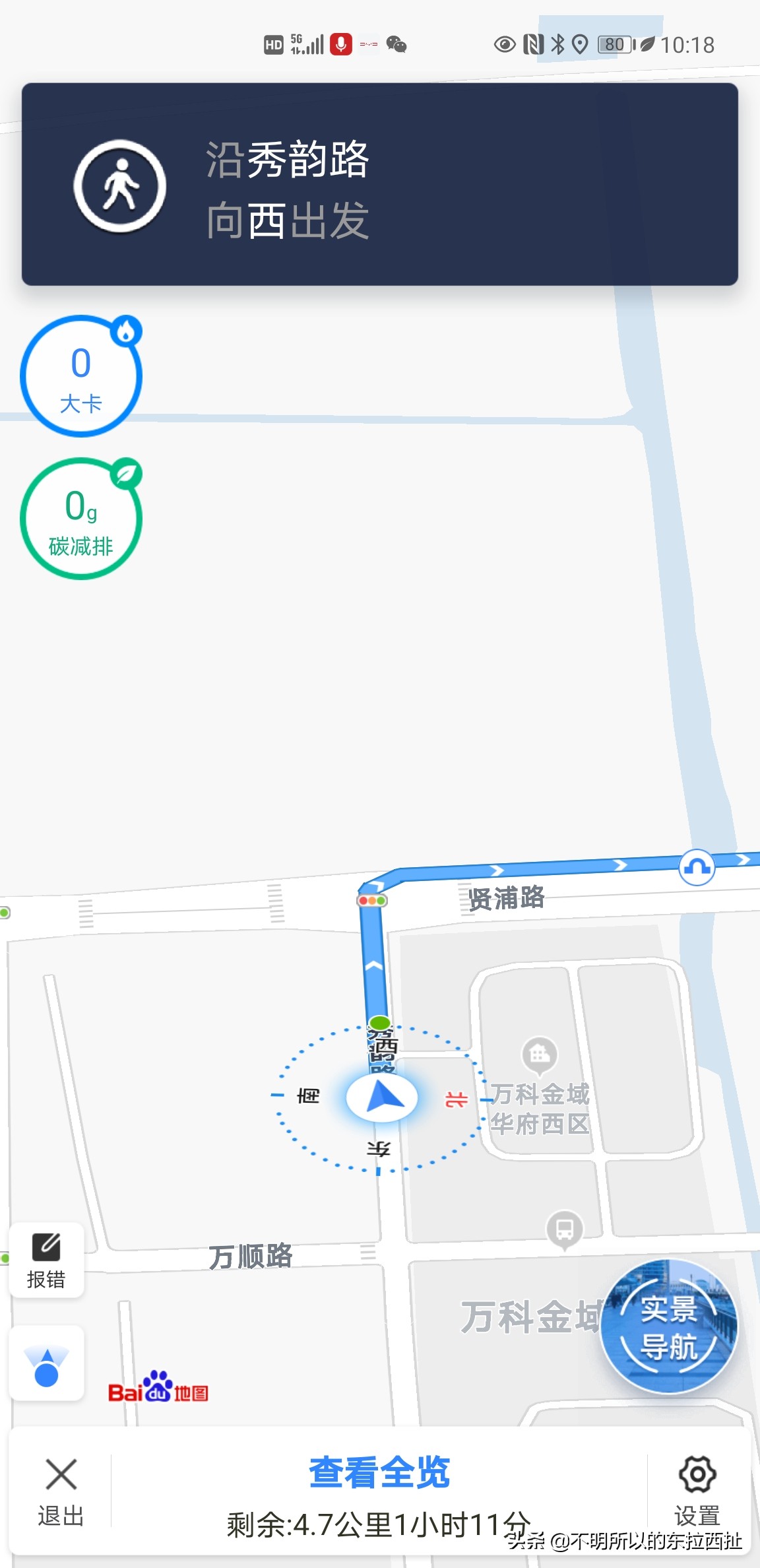The width and height of the screenshot is (760, 1568).
Task: Expand the route instruction banner for 秀韵路
Action: pyautogui.click(x=380, y=185)
